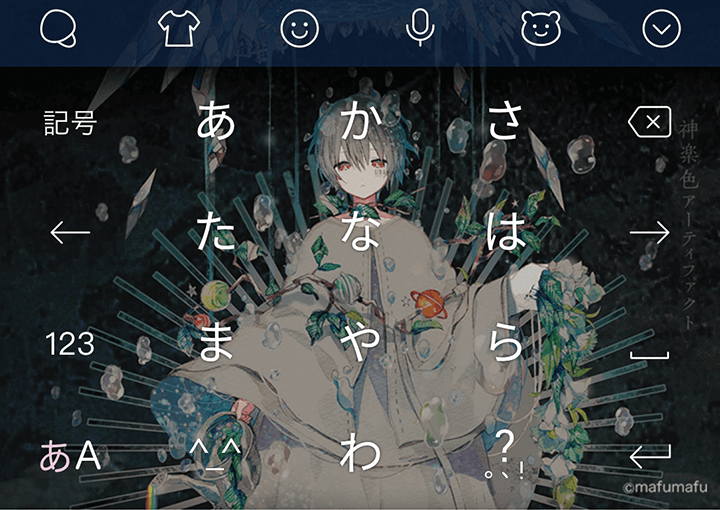Open the Simeji chat bubble icon
The width and height of the screenshot is (720, 510).
[58, 28]
